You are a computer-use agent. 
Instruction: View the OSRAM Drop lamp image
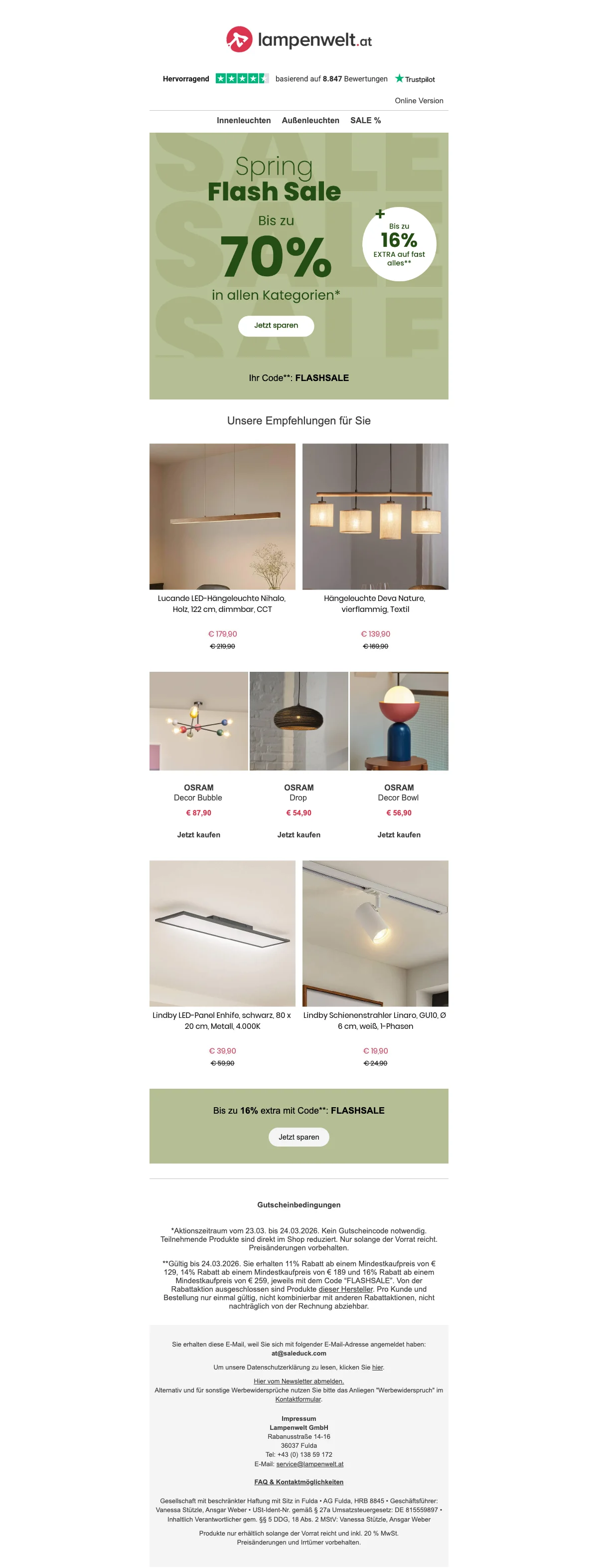pos(299,721)
